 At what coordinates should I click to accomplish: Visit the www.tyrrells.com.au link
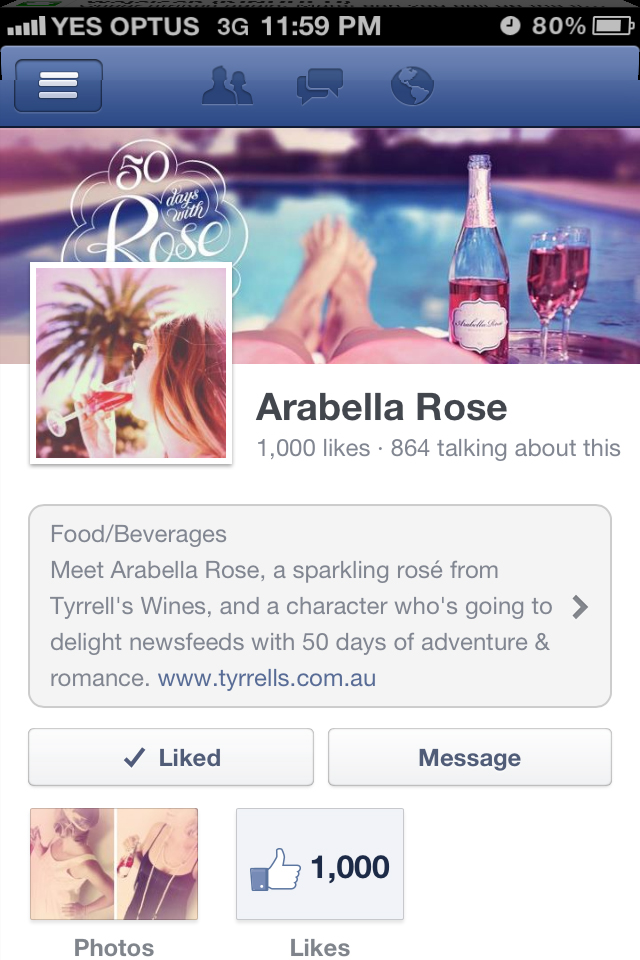coord(267,678)
